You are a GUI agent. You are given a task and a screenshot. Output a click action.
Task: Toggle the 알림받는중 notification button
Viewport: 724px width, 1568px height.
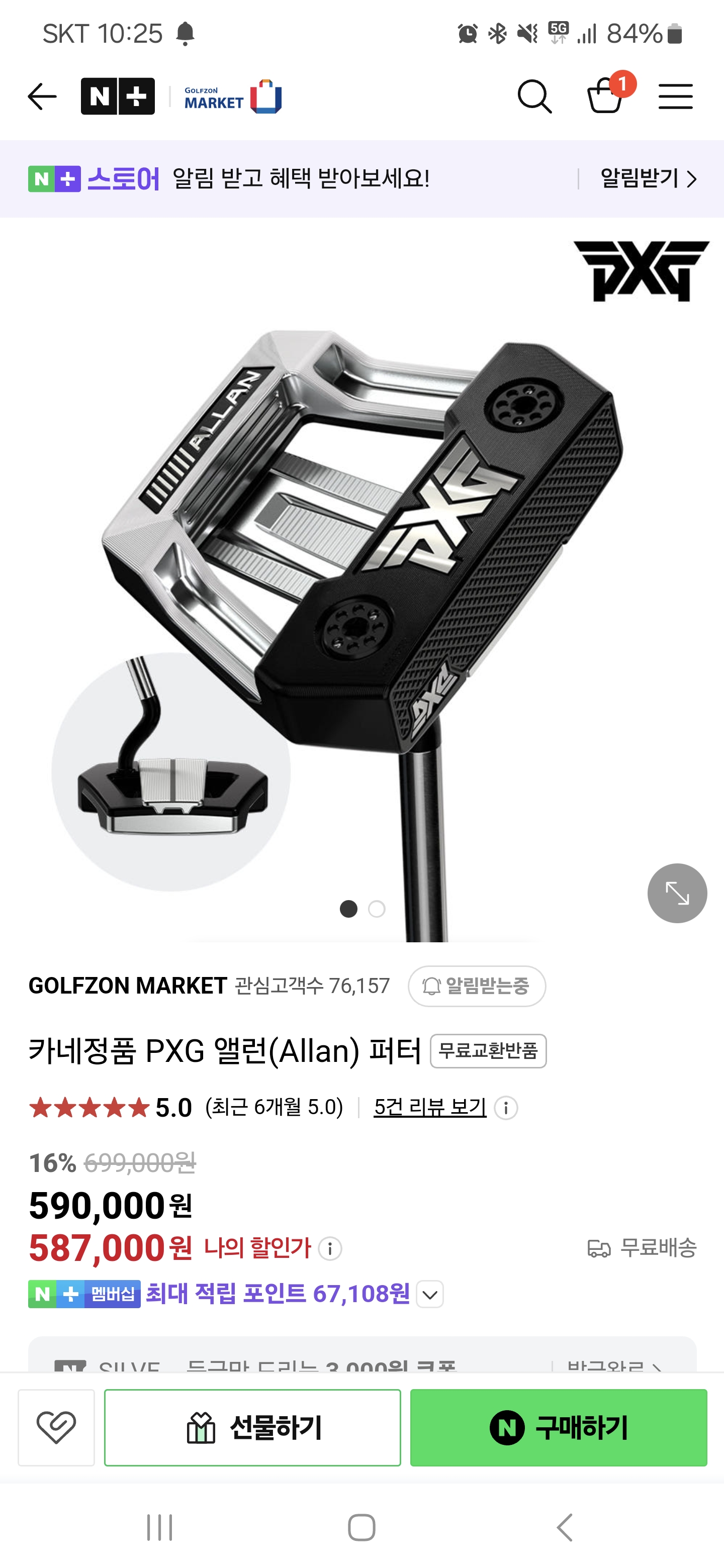coord(477,986)
